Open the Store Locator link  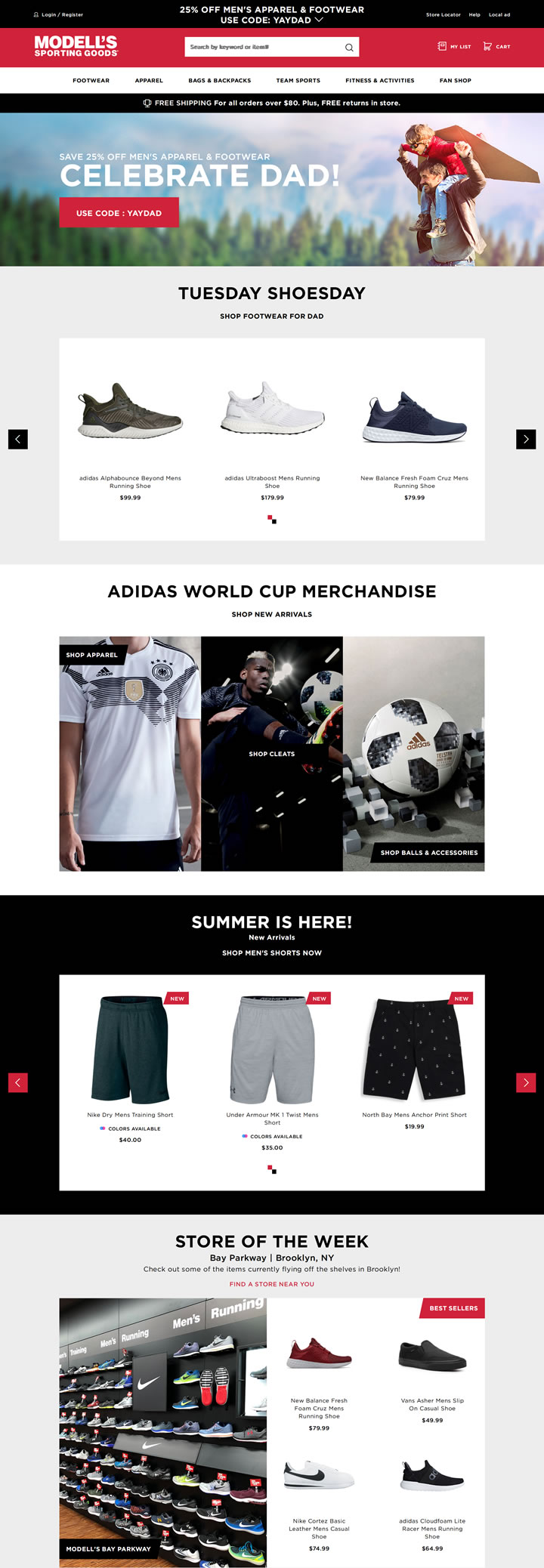pyautogui.click(x=443, y=14)
